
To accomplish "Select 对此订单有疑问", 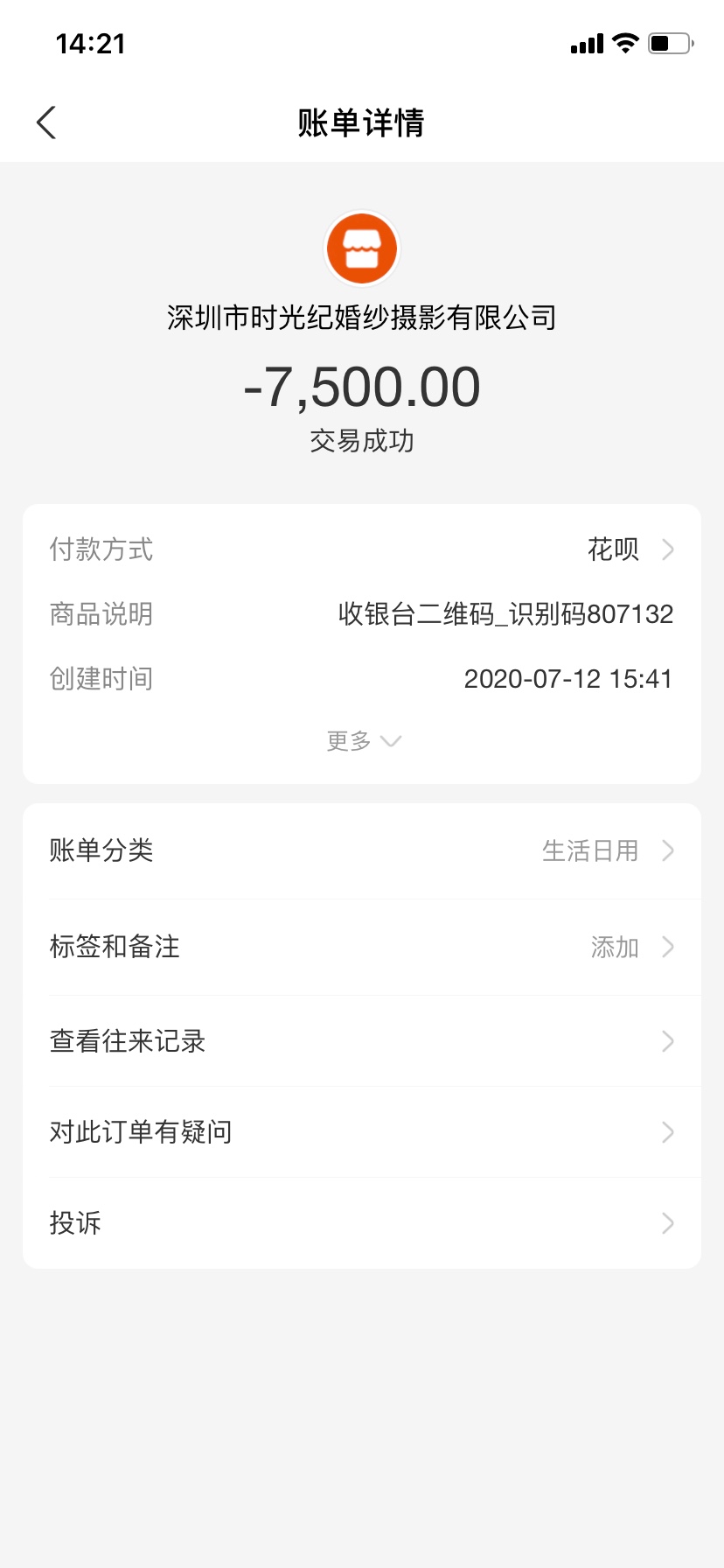I will point(362,1132).
